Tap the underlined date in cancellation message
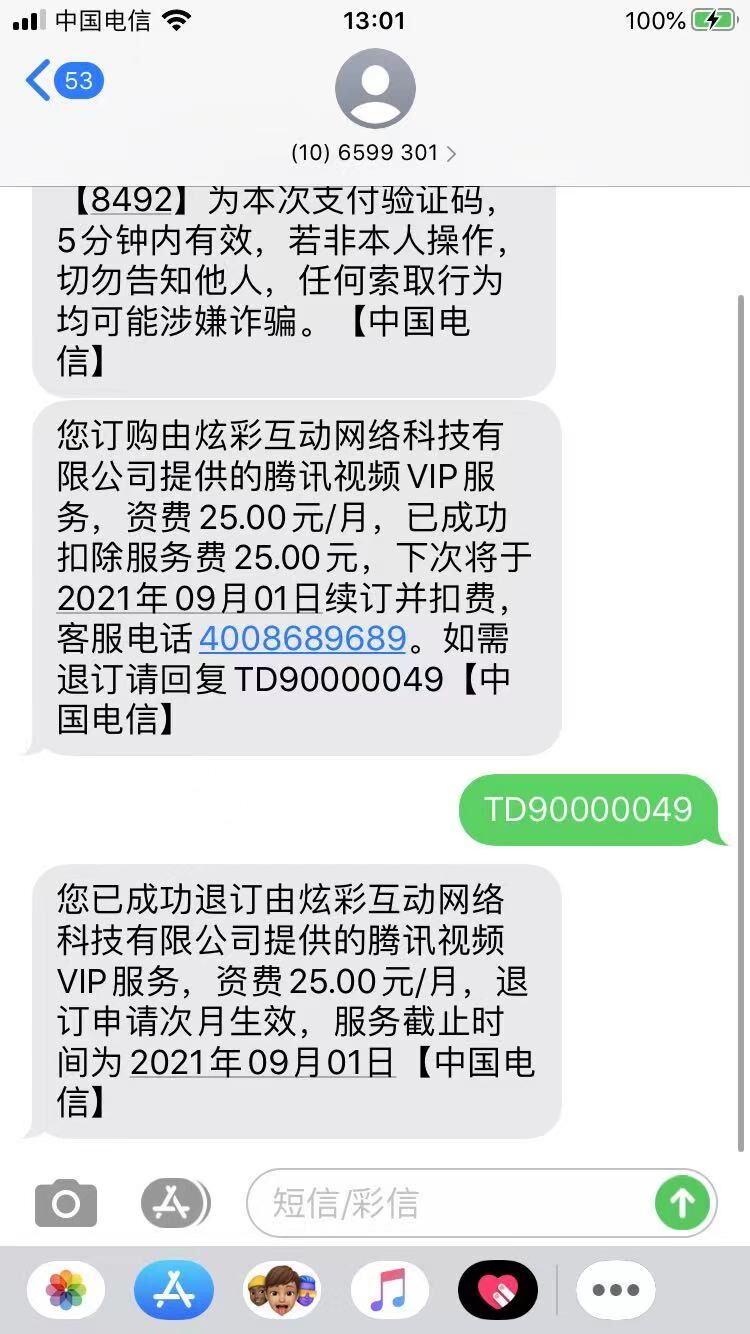 pyautogui.click(x=262, y=1062)
